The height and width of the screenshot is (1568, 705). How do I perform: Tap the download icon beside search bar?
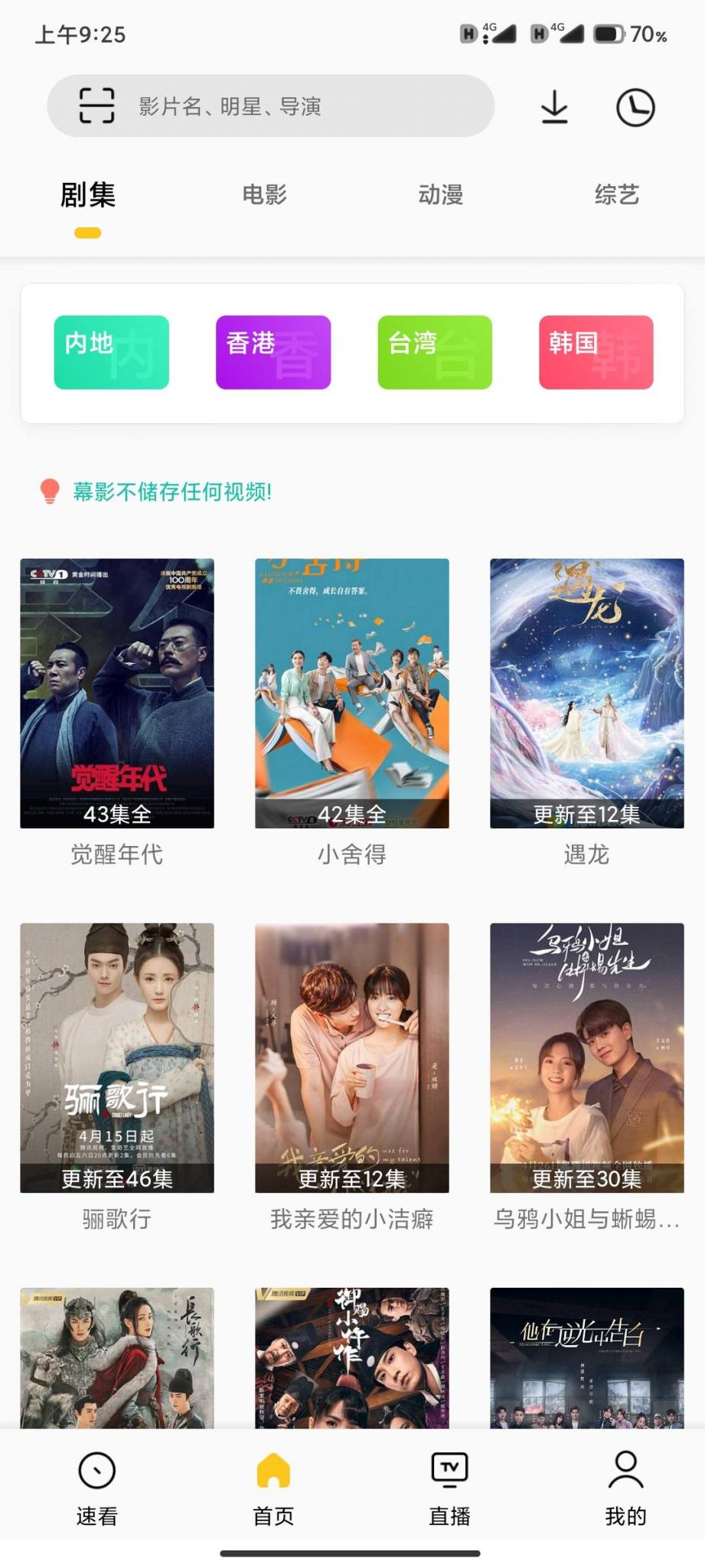tap(554, 107)
